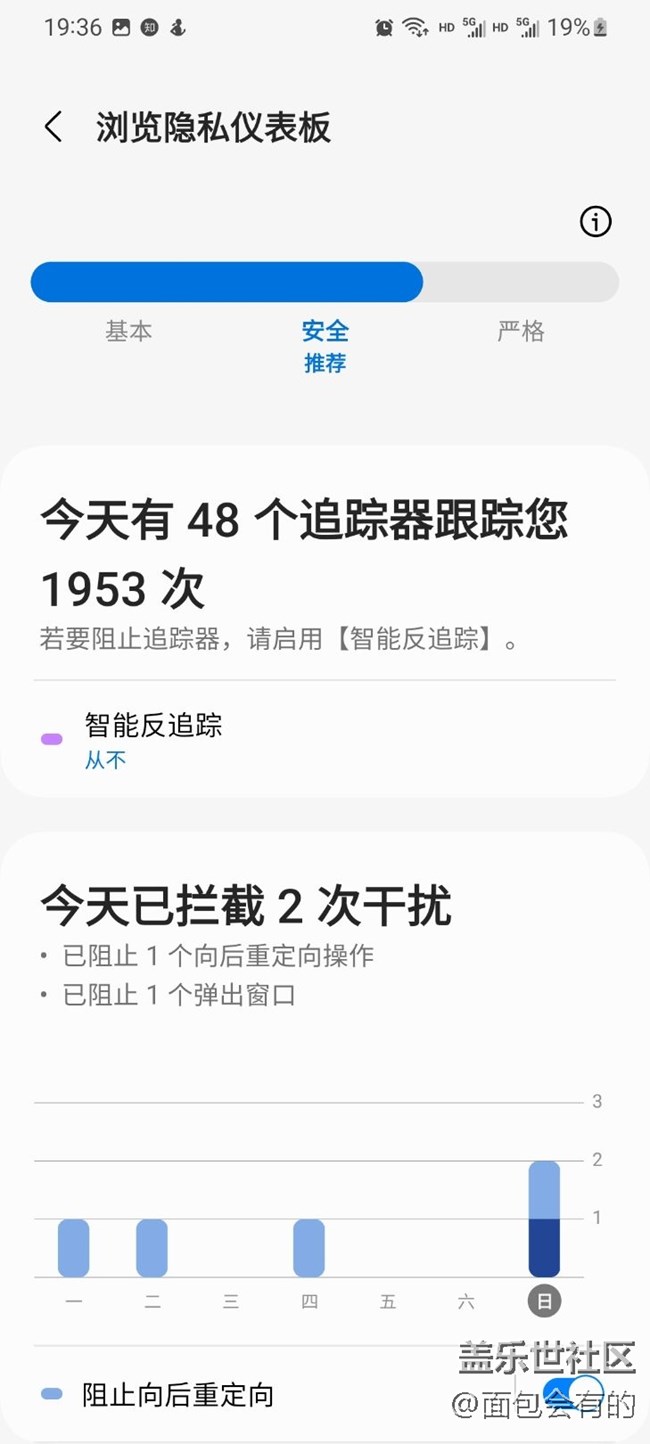Go back from 浏览隐私仪表板
The width and height of the screenshot is (650, 1444).
click(54, 127)
